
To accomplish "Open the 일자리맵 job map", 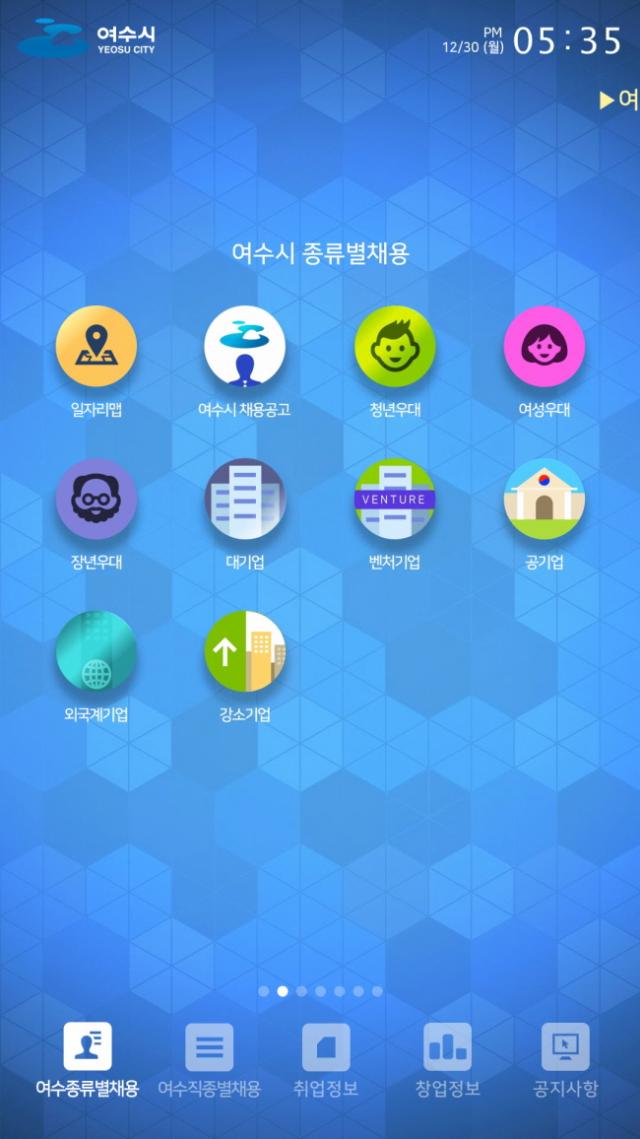I will (96, 346).
